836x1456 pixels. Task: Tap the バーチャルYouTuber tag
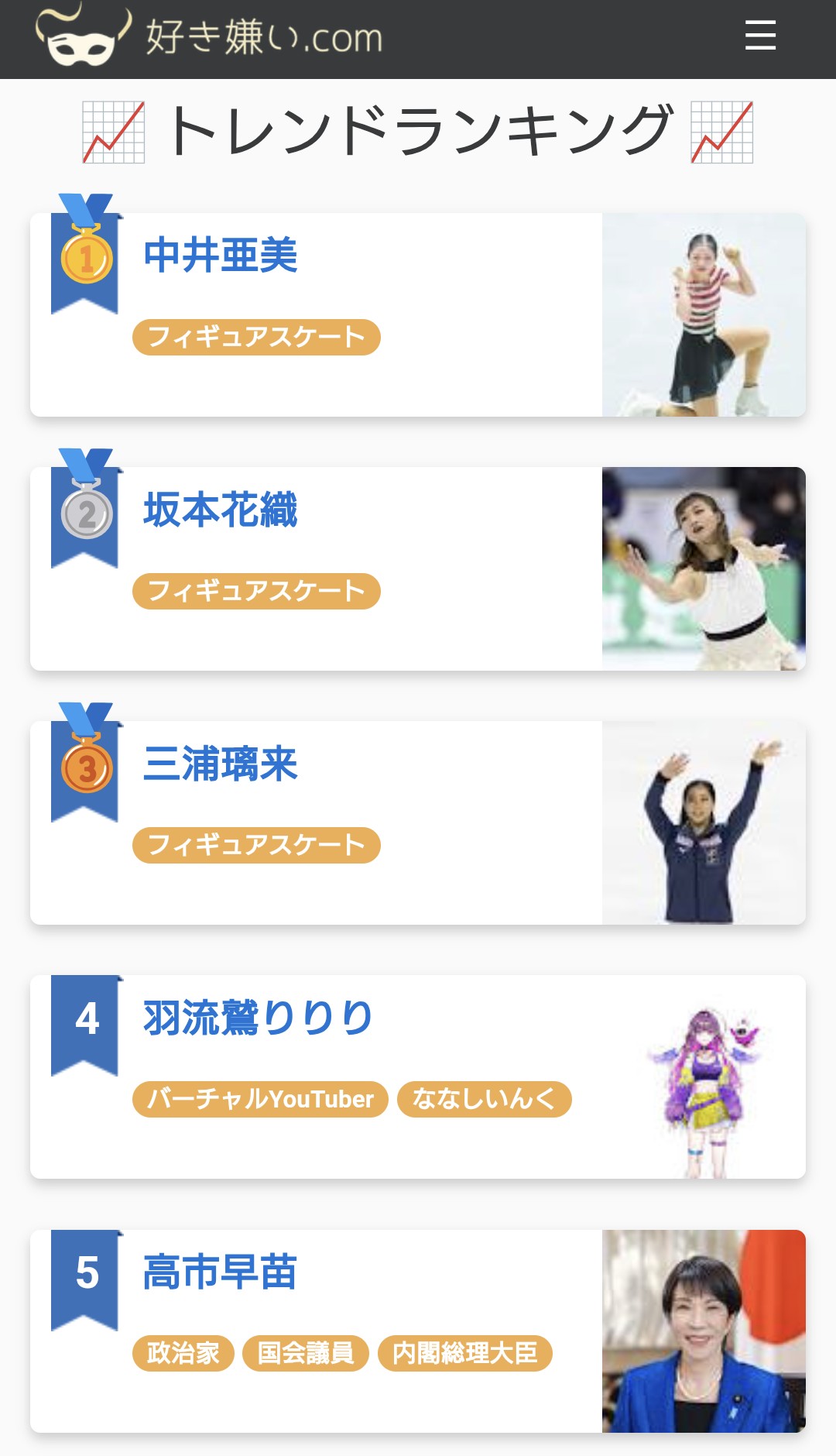pyautogui.click(x=260, y=1099)
